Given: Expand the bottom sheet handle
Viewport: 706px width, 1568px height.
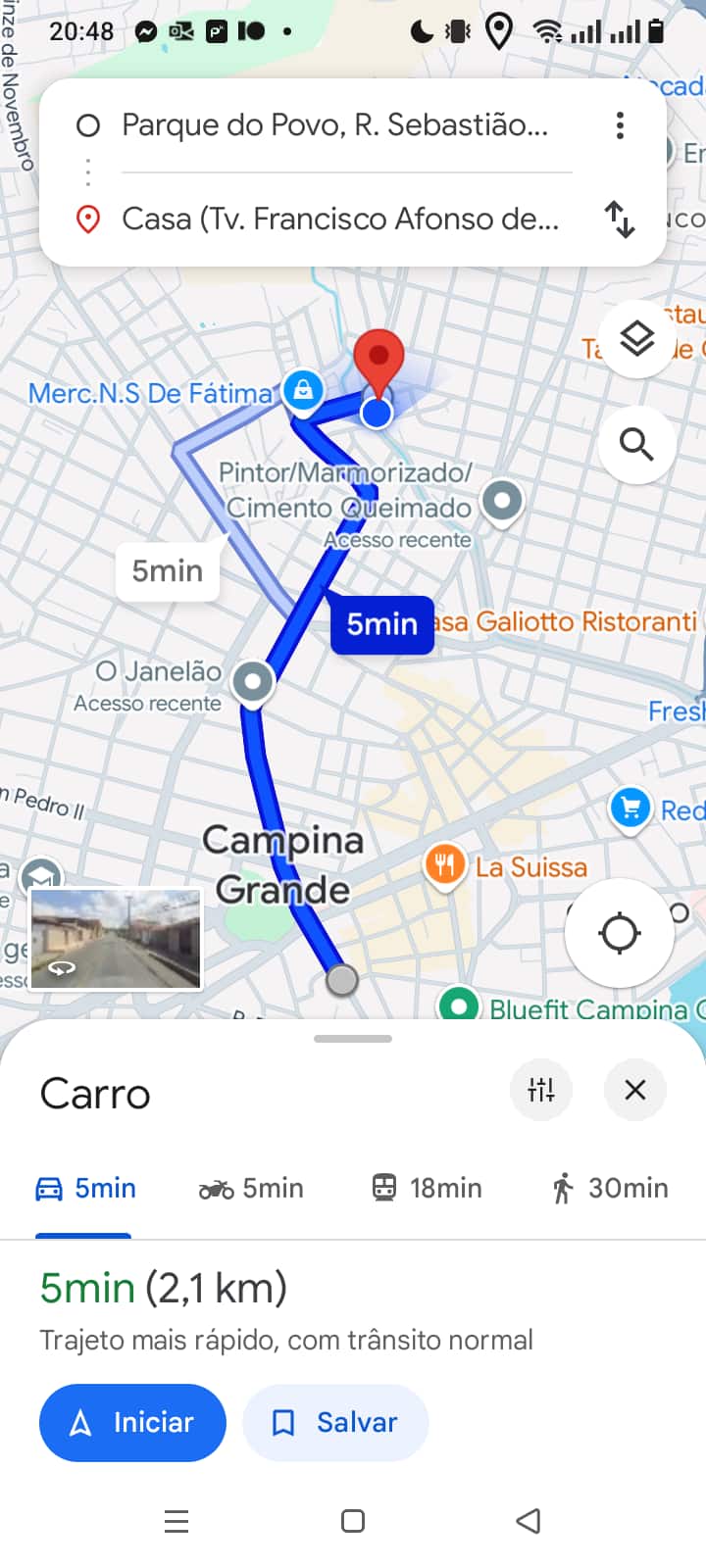Looking at the screenshot, I should pos(353,1039).
